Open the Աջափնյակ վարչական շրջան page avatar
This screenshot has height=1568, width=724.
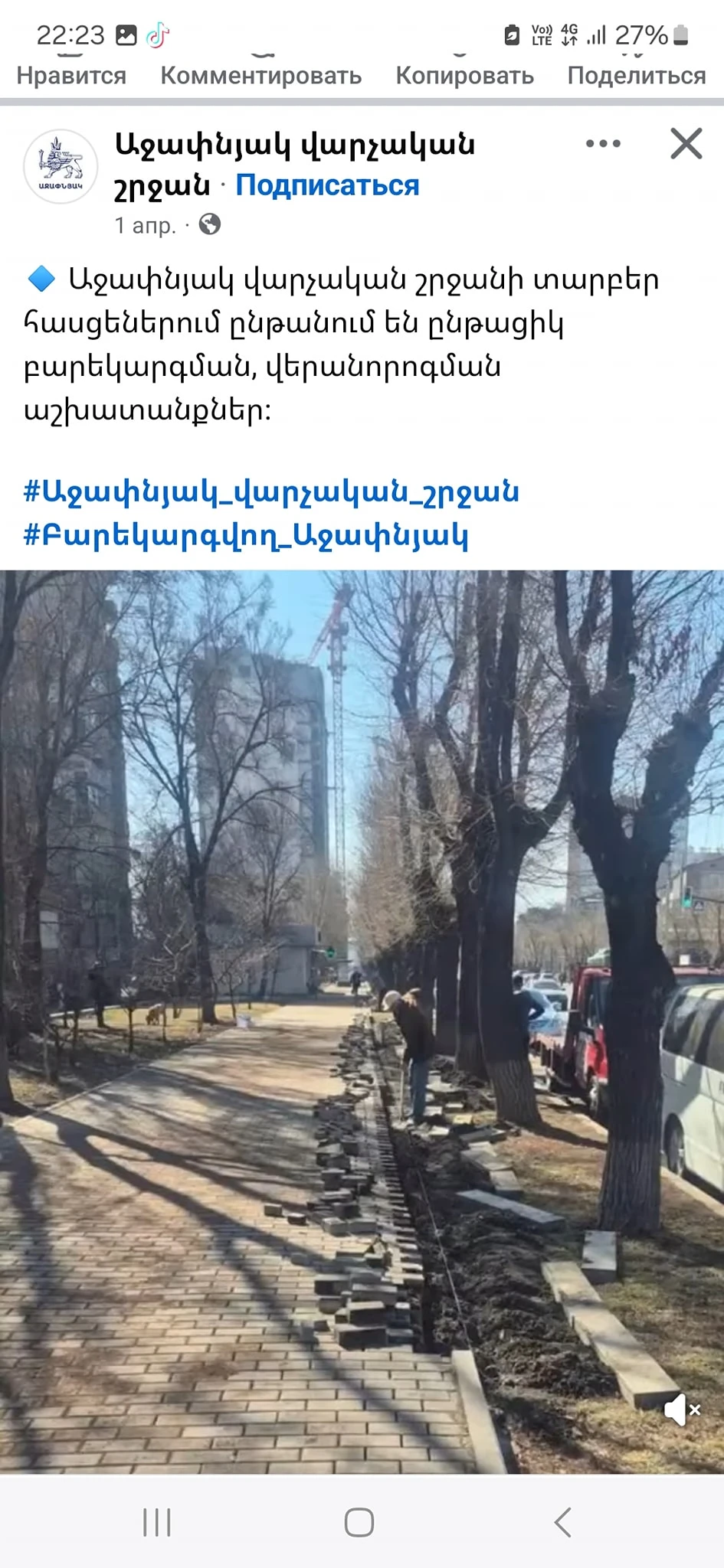pyautogui.click(x=61, y=166)
